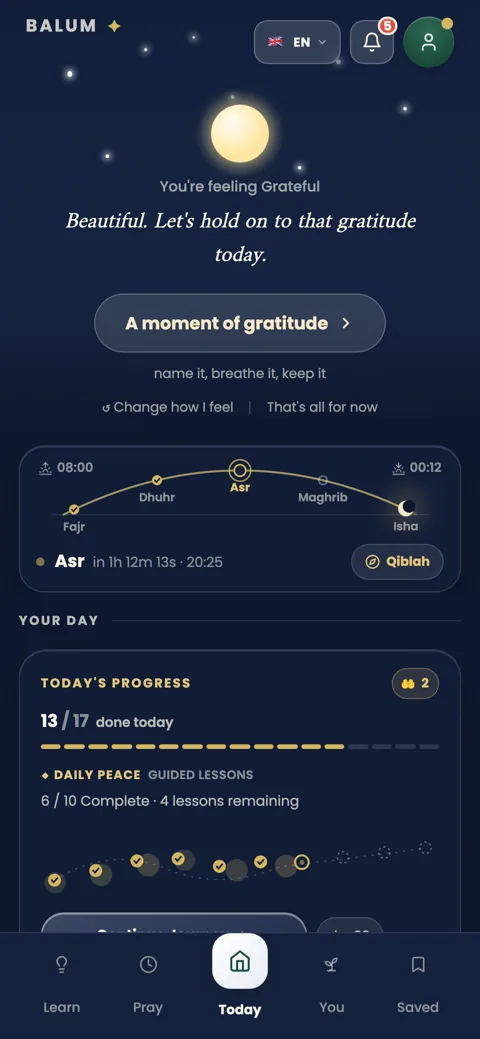
Task: Tap the current lesson node on the path
Action: pos(302,862)
